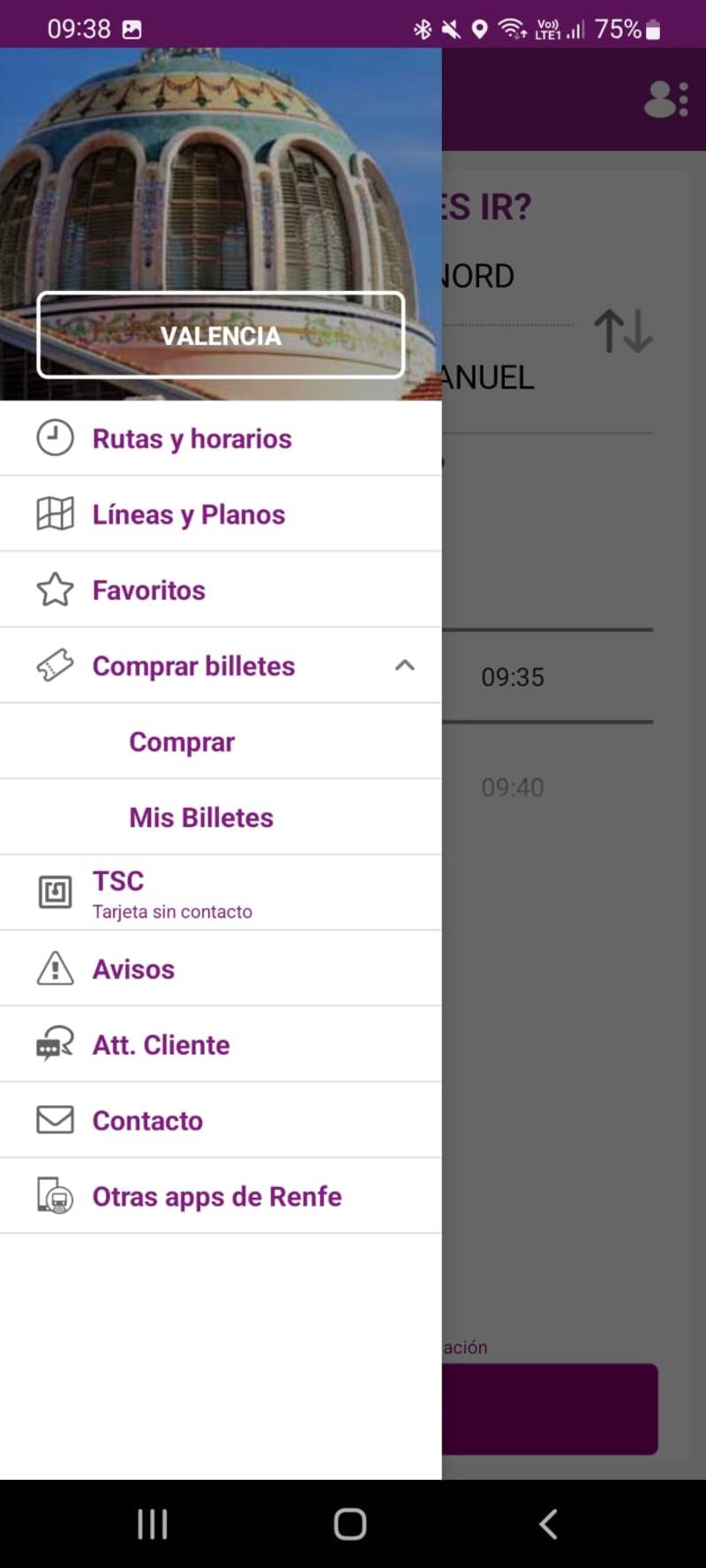Open Contacto
Screen dimensions: 706x1568
pyautogui.click(x=148, y=1121)
